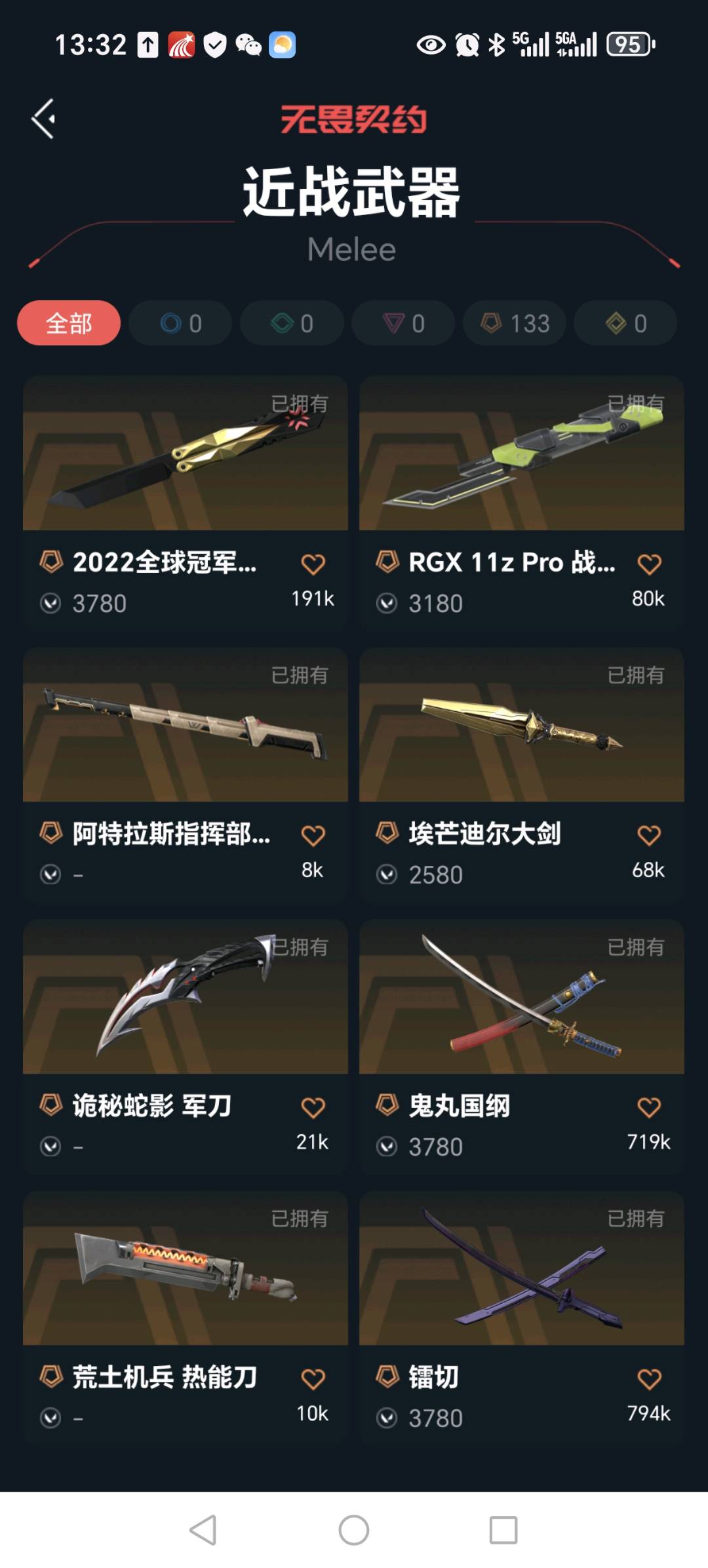This screenshot has height=1568, width=708.
Task: Return to the system home screen
Action: coord(353,1531)
